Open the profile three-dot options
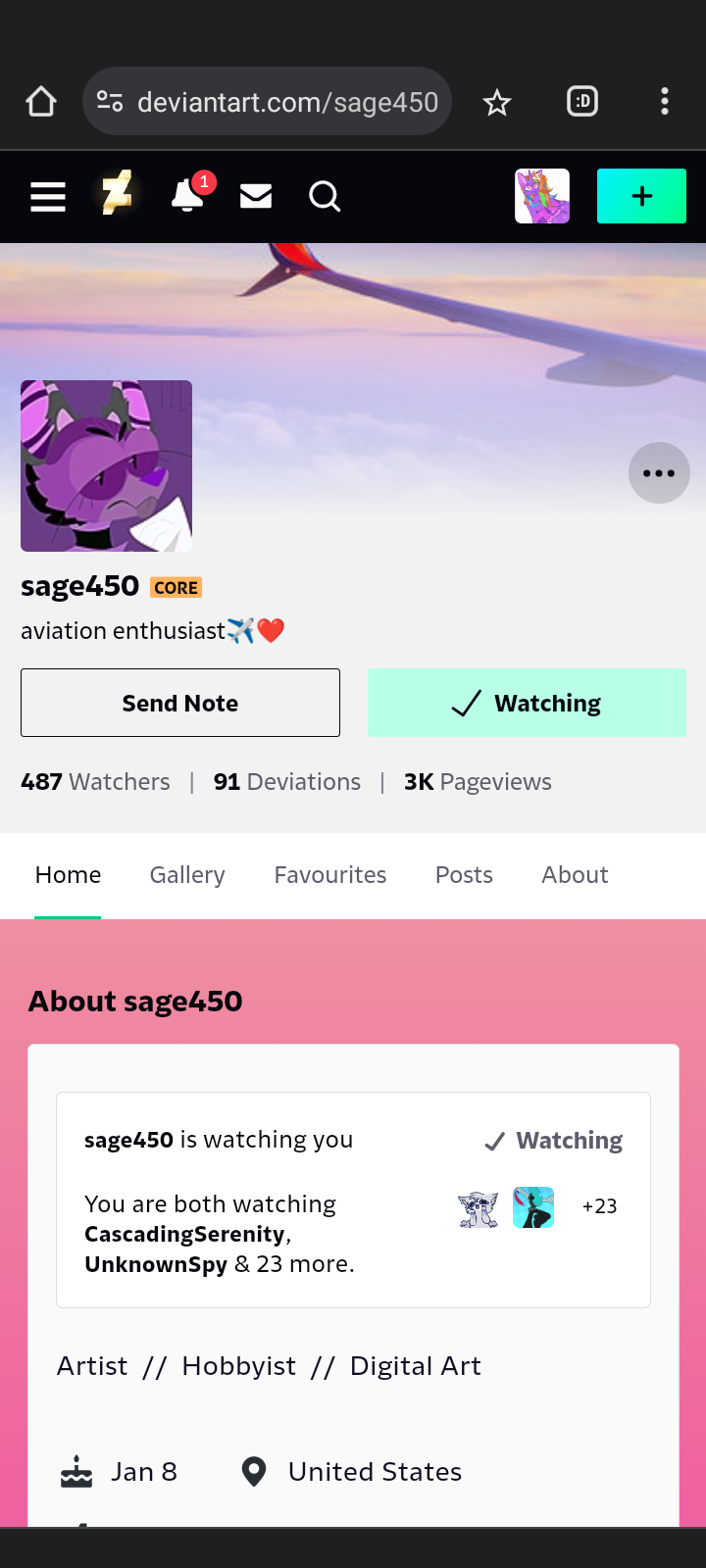Image resolution: width=706 pixels, height=1568 pixels. click(x=659, y=473)
